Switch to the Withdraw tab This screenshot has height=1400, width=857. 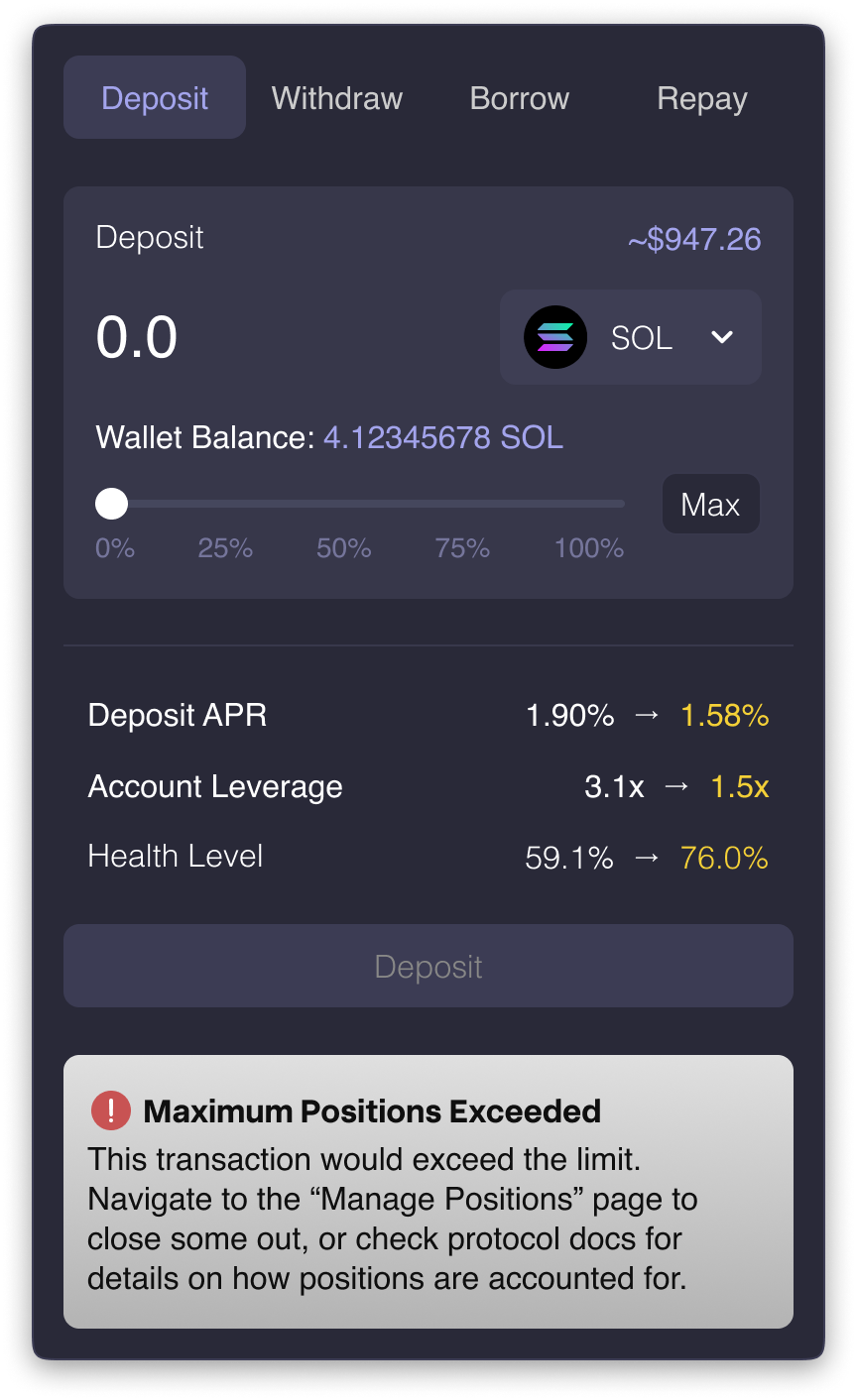tap(337, 98)
